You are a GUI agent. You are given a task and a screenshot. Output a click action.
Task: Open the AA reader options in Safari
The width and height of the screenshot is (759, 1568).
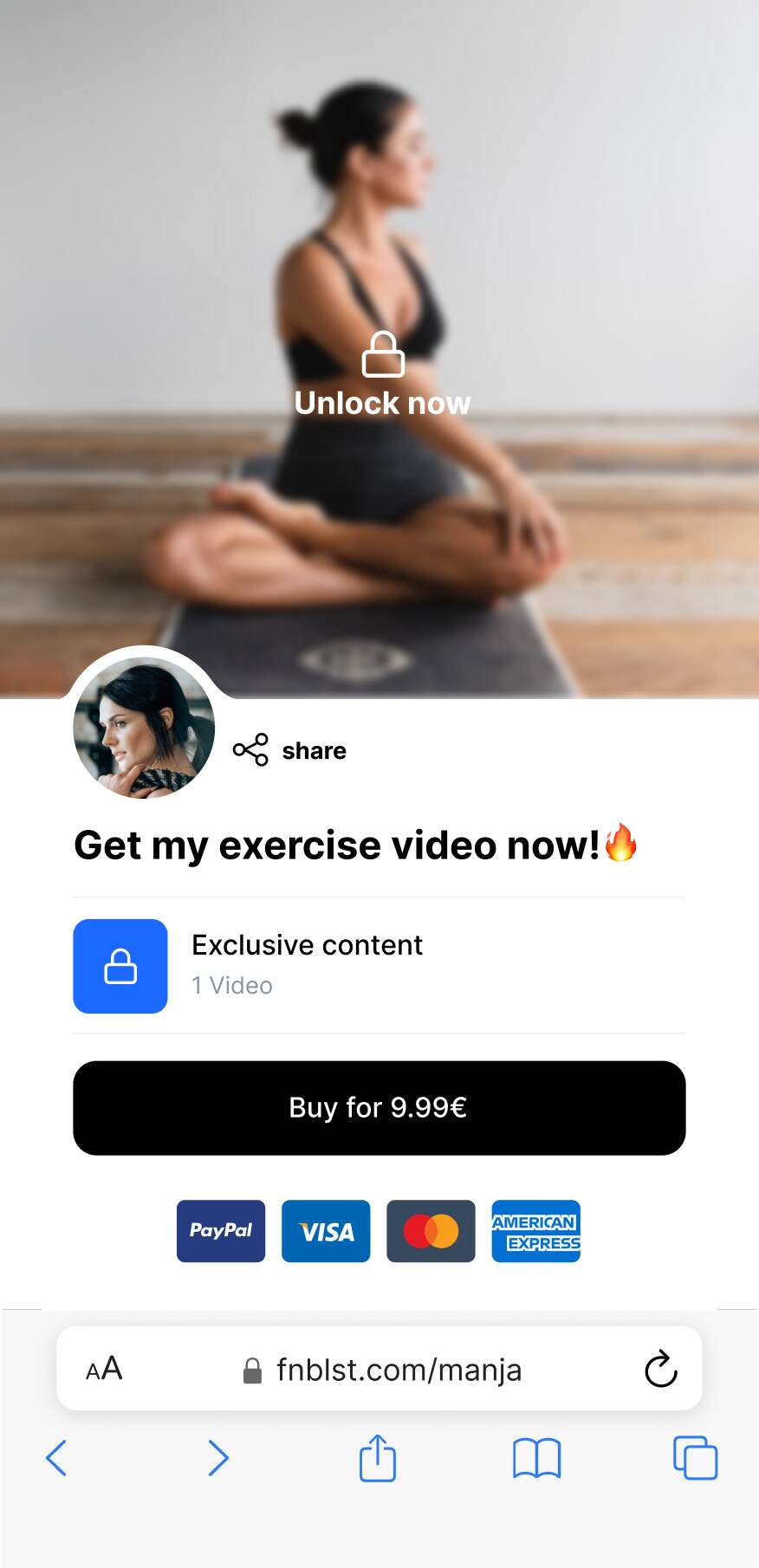(104, 1370)
